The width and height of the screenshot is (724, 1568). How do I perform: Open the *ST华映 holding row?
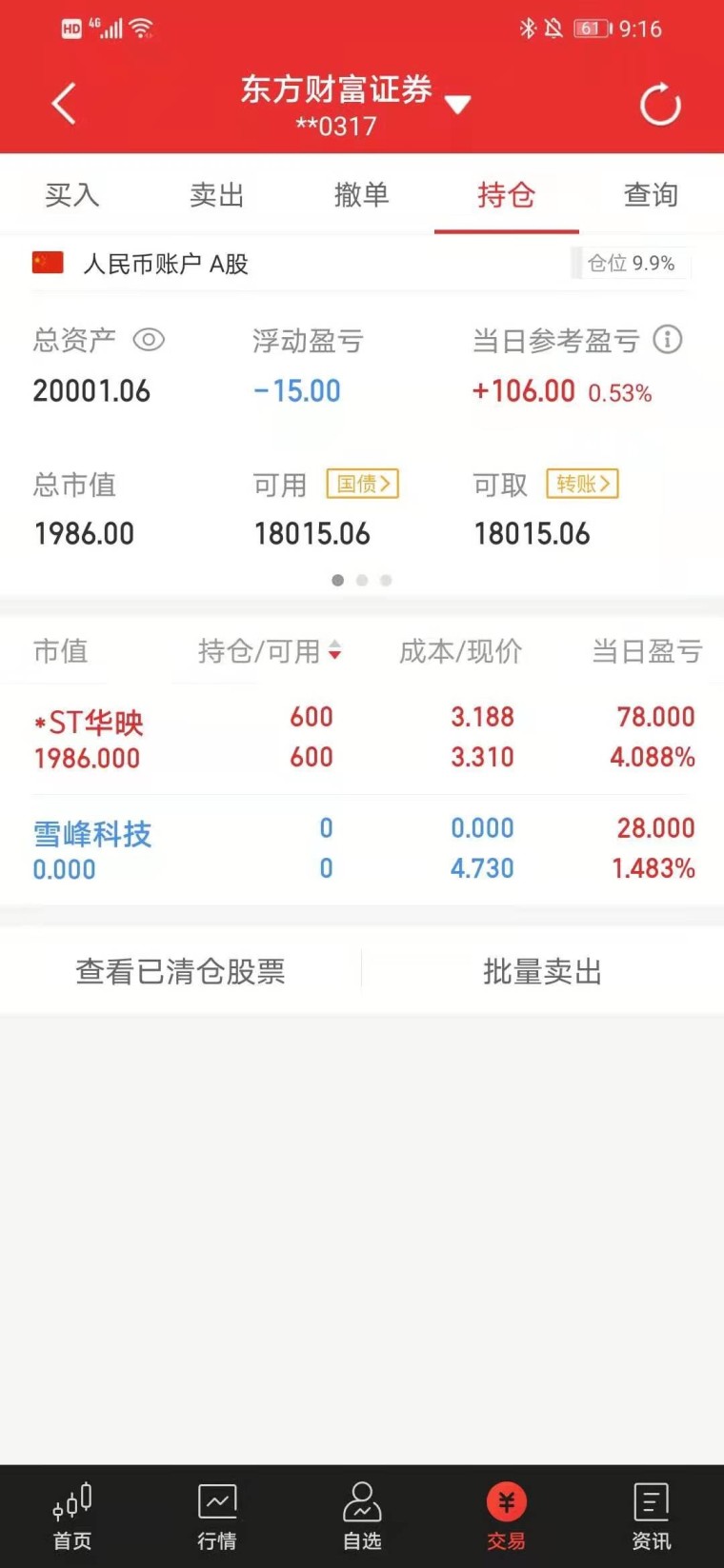(362, 738)
